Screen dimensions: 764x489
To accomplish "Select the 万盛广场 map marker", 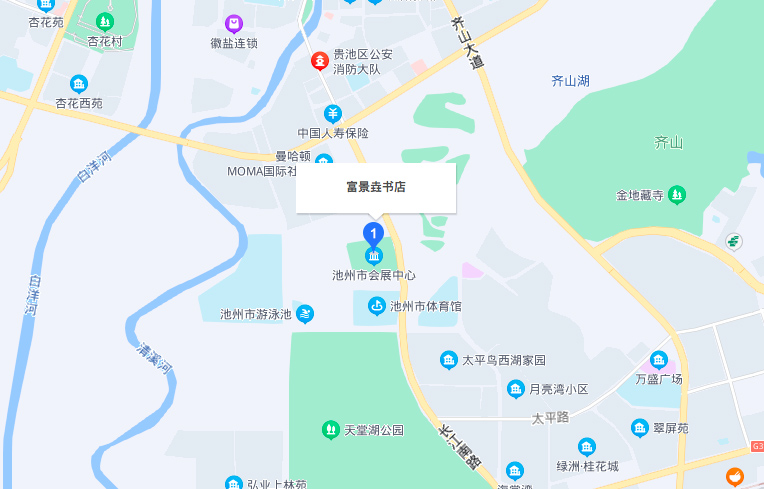I will 658,361.
